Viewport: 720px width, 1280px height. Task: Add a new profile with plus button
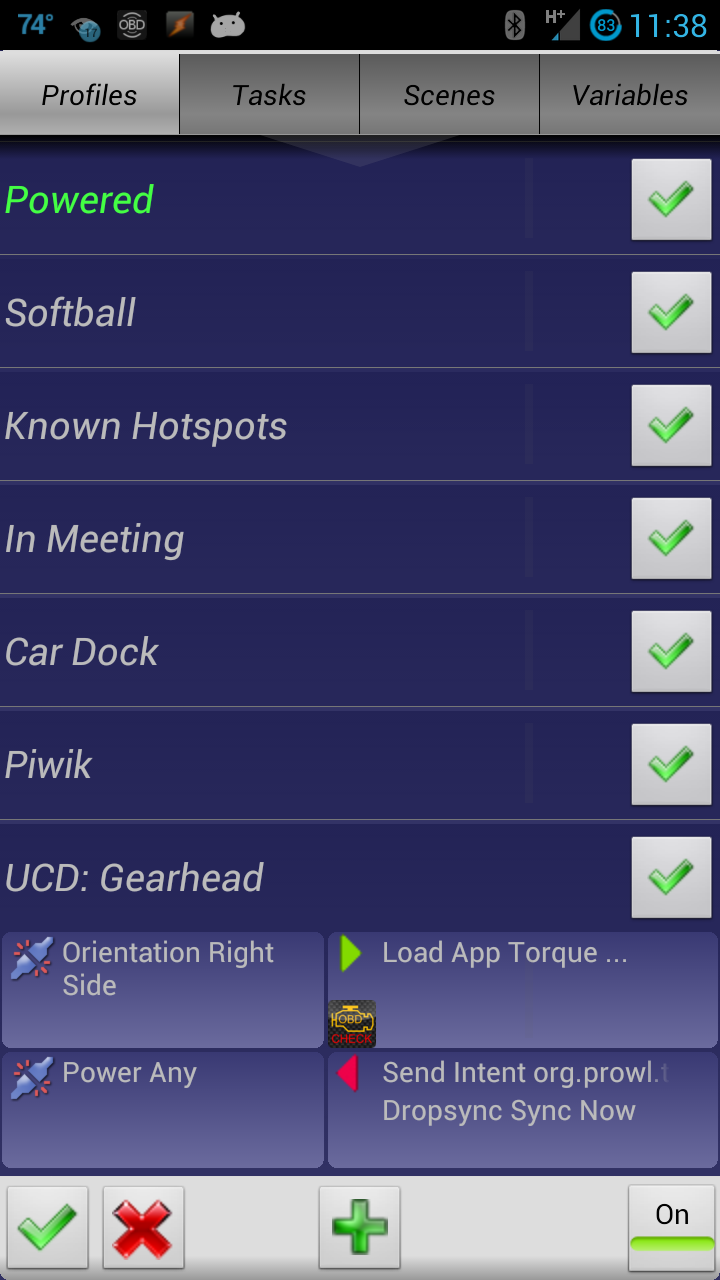[359, 1227]
